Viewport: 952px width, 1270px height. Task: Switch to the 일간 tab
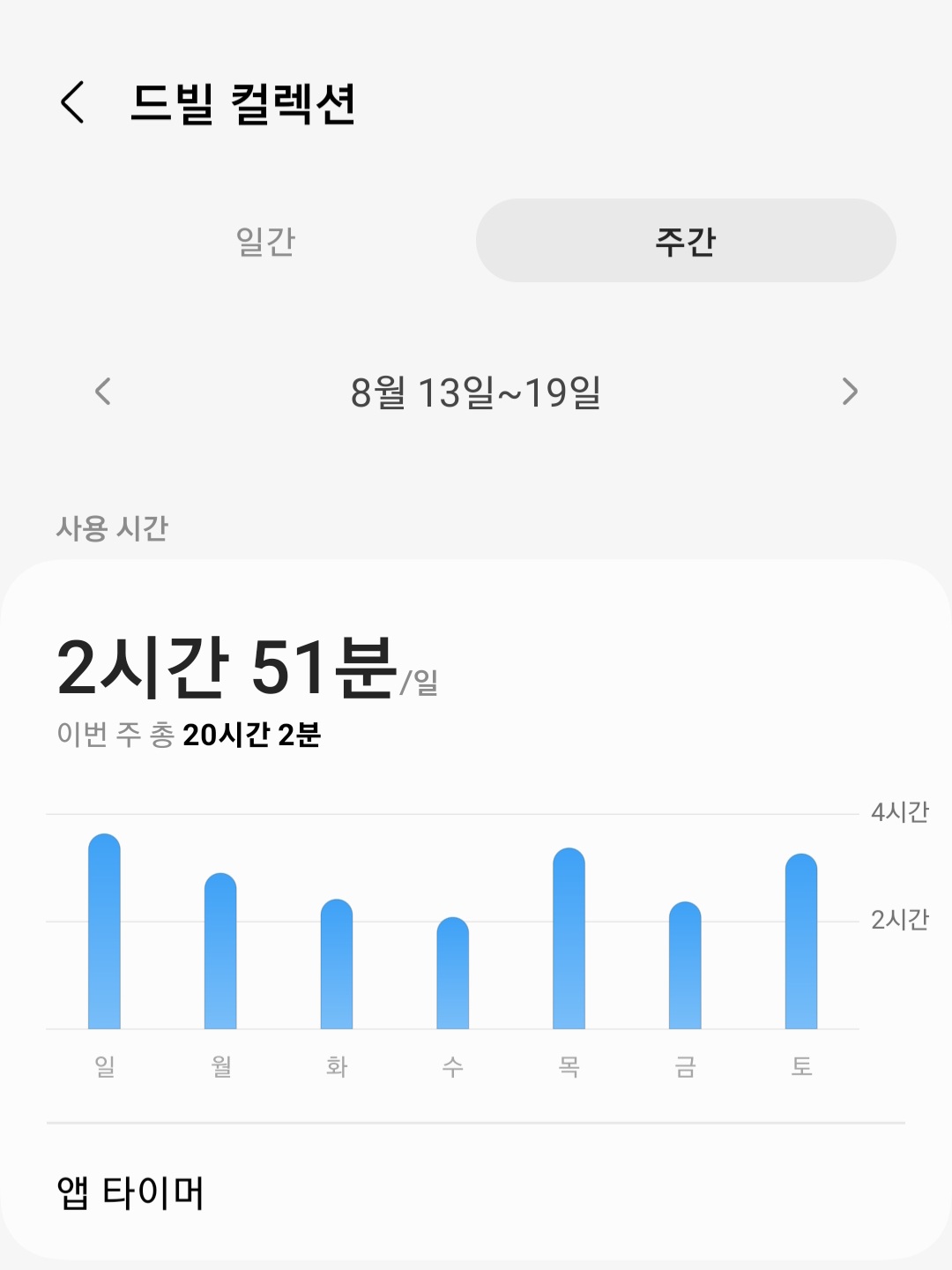[265, 241]
